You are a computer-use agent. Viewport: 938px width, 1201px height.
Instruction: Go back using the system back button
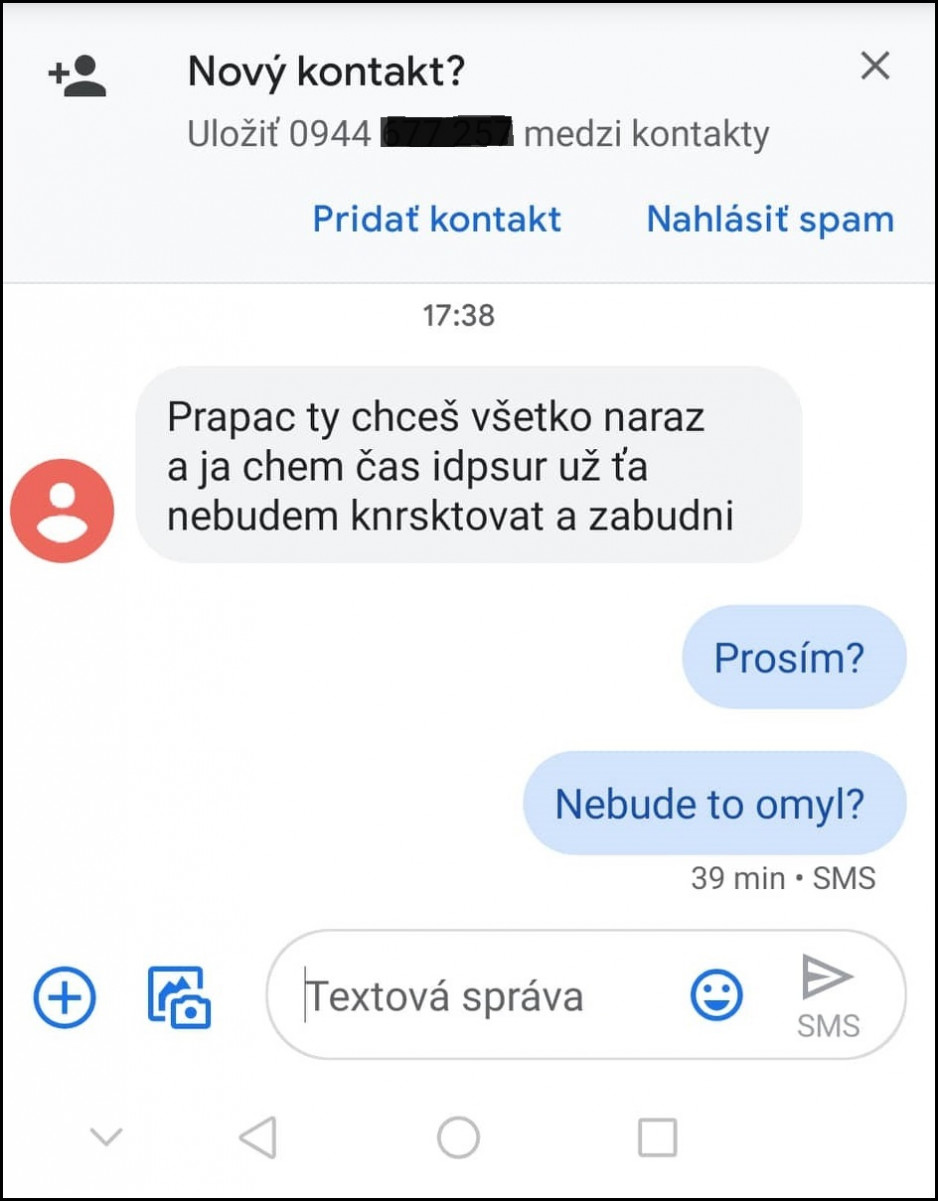click(x=258, y=1137)
